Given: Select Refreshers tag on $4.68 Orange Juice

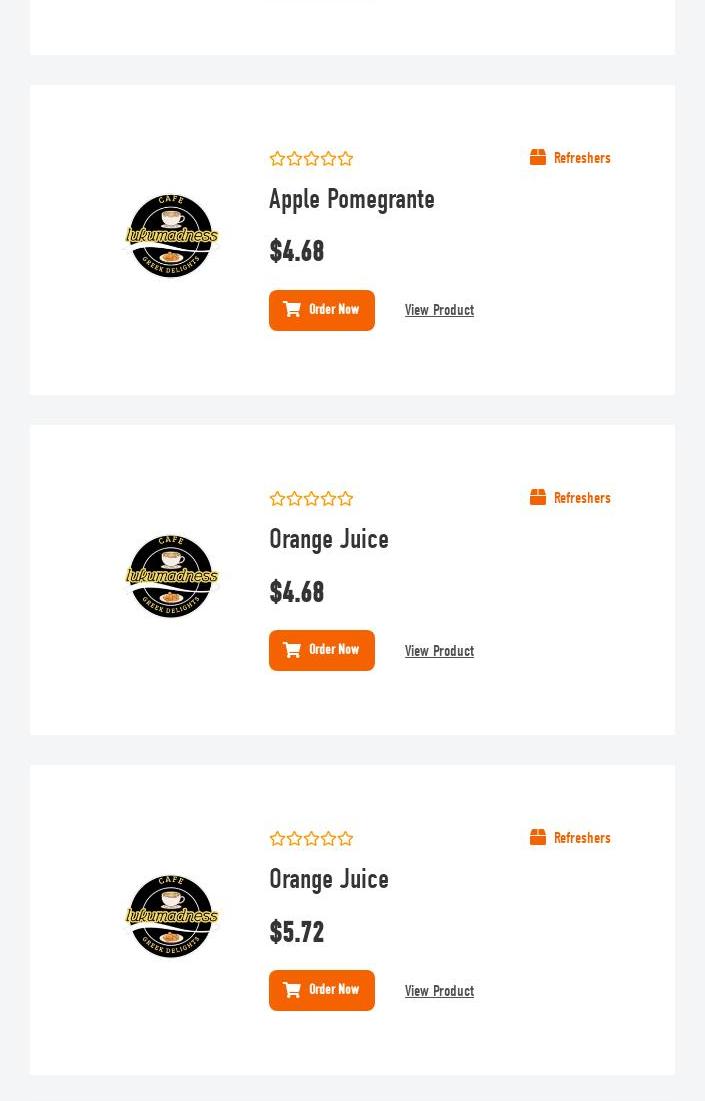Looking at the screenshot, I should point(581,498).
